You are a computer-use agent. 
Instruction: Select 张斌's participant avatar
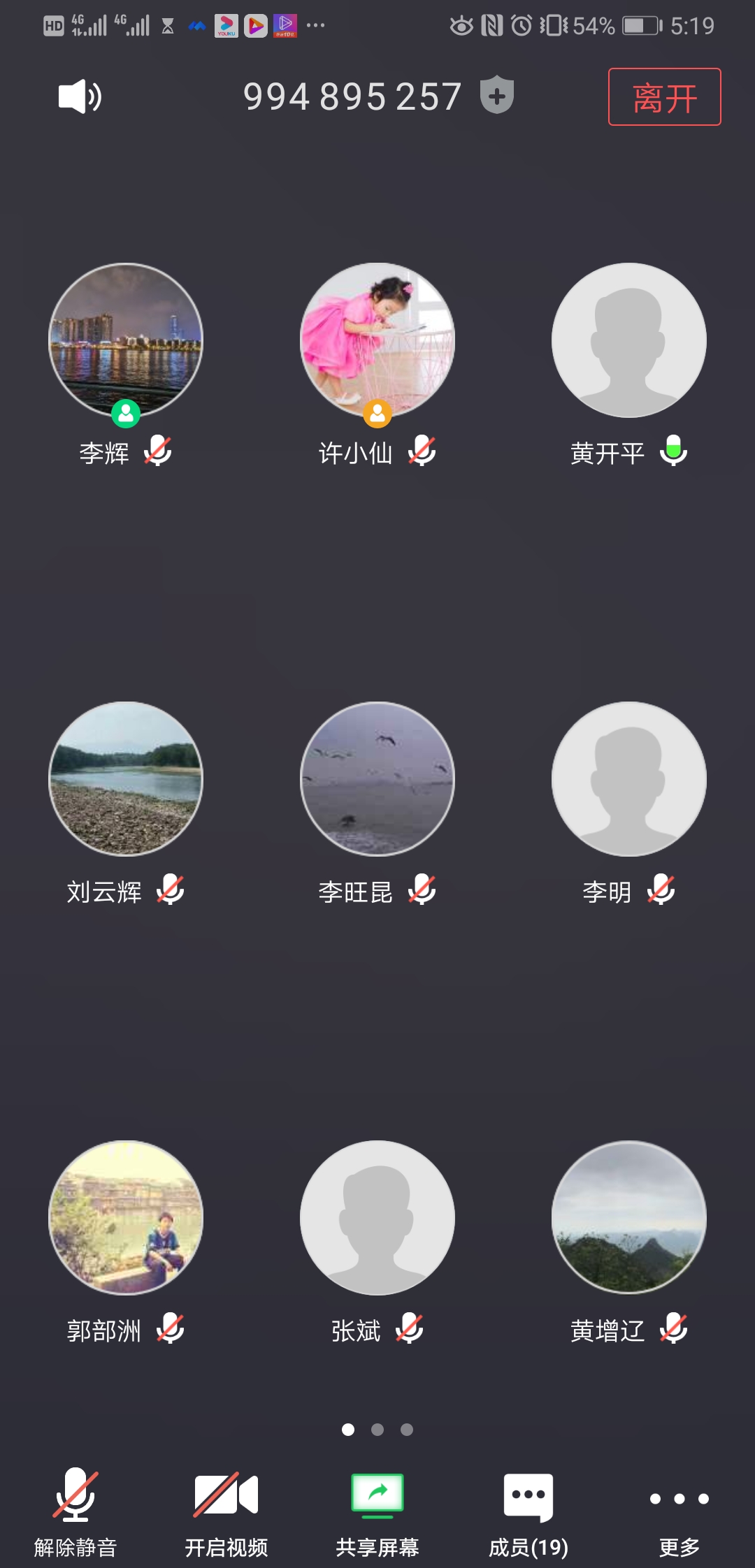(x=377, y=1218)
